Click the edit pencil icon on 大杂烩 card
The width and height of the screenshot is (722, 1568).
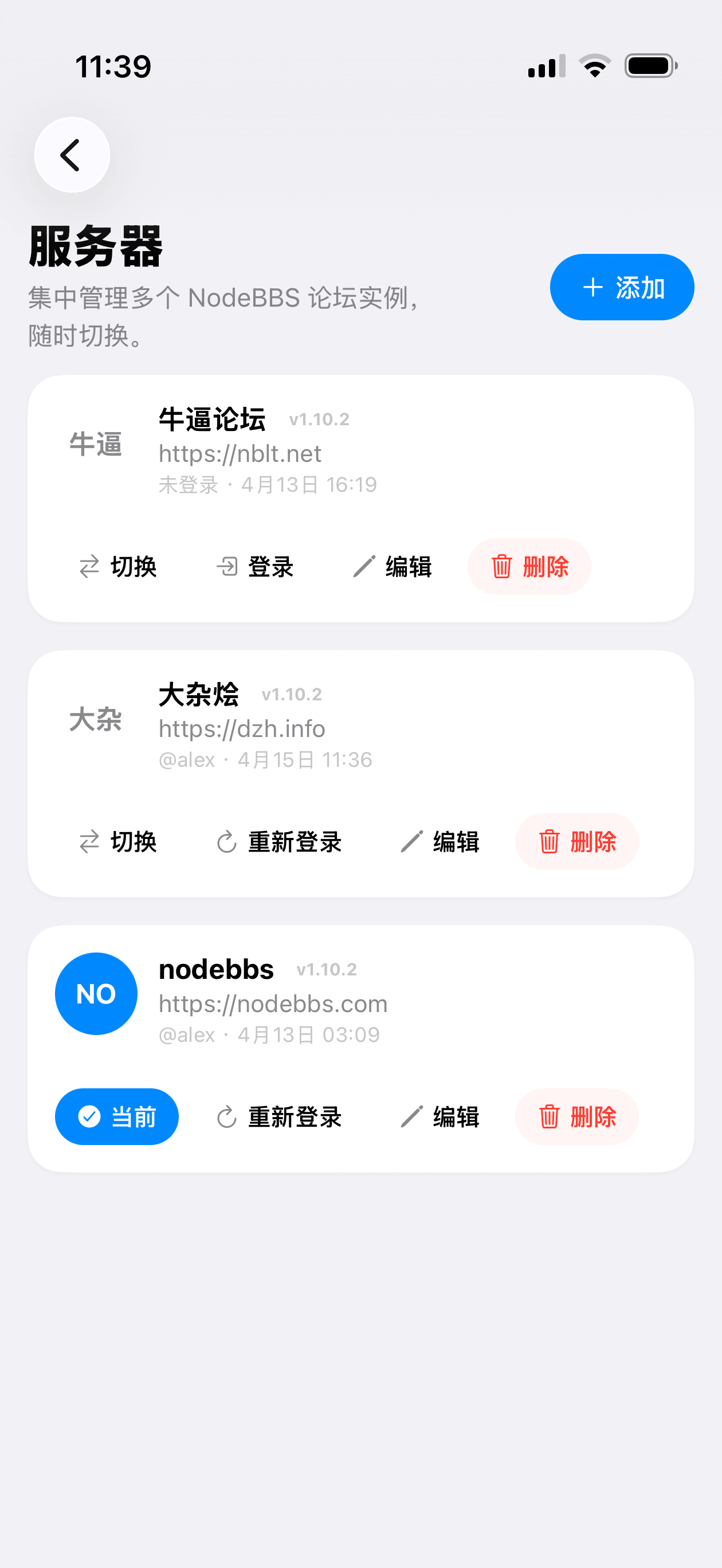(411, 842)
